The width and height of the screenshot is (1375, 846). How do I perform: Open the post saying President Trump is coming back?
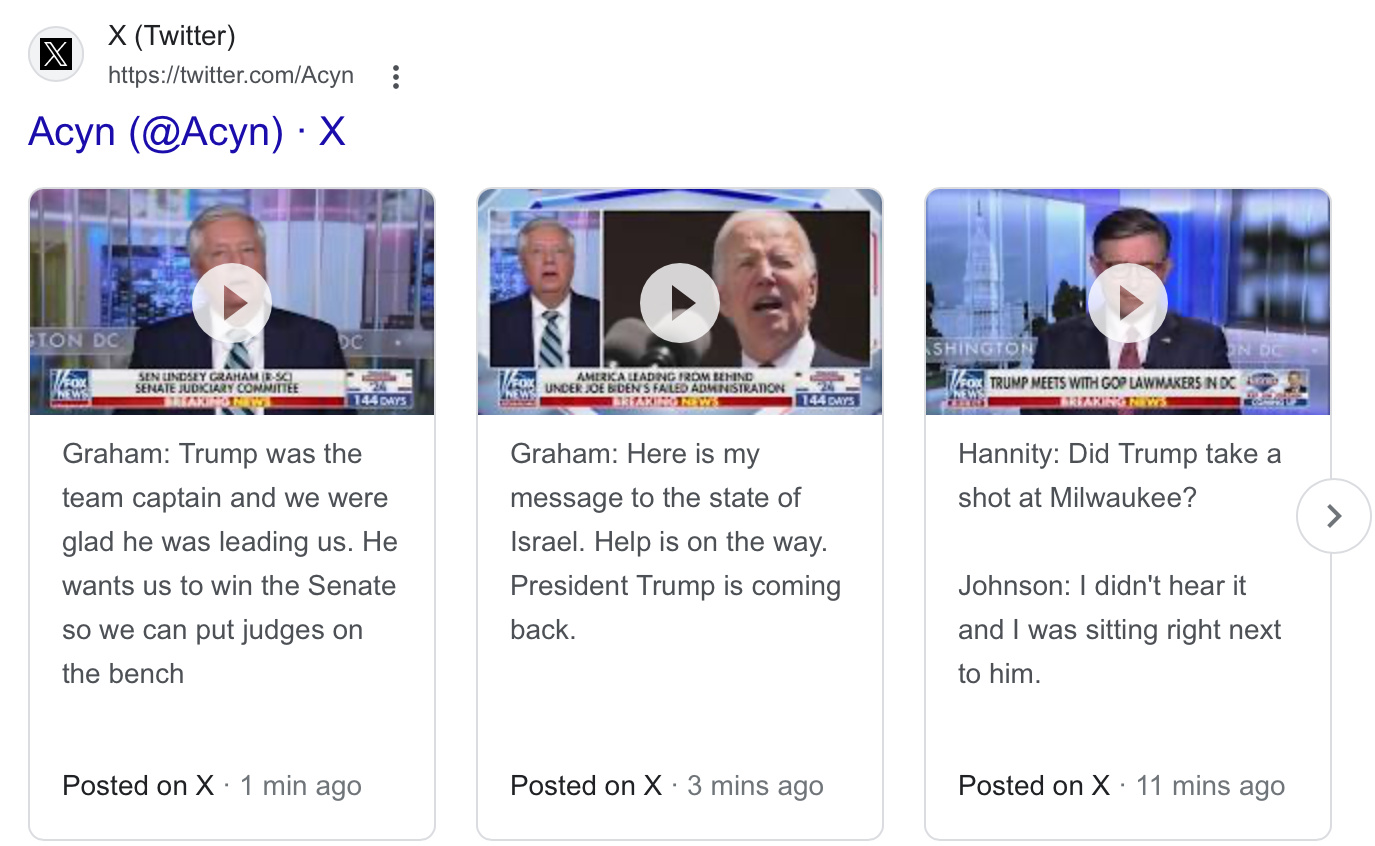(675, 541)
